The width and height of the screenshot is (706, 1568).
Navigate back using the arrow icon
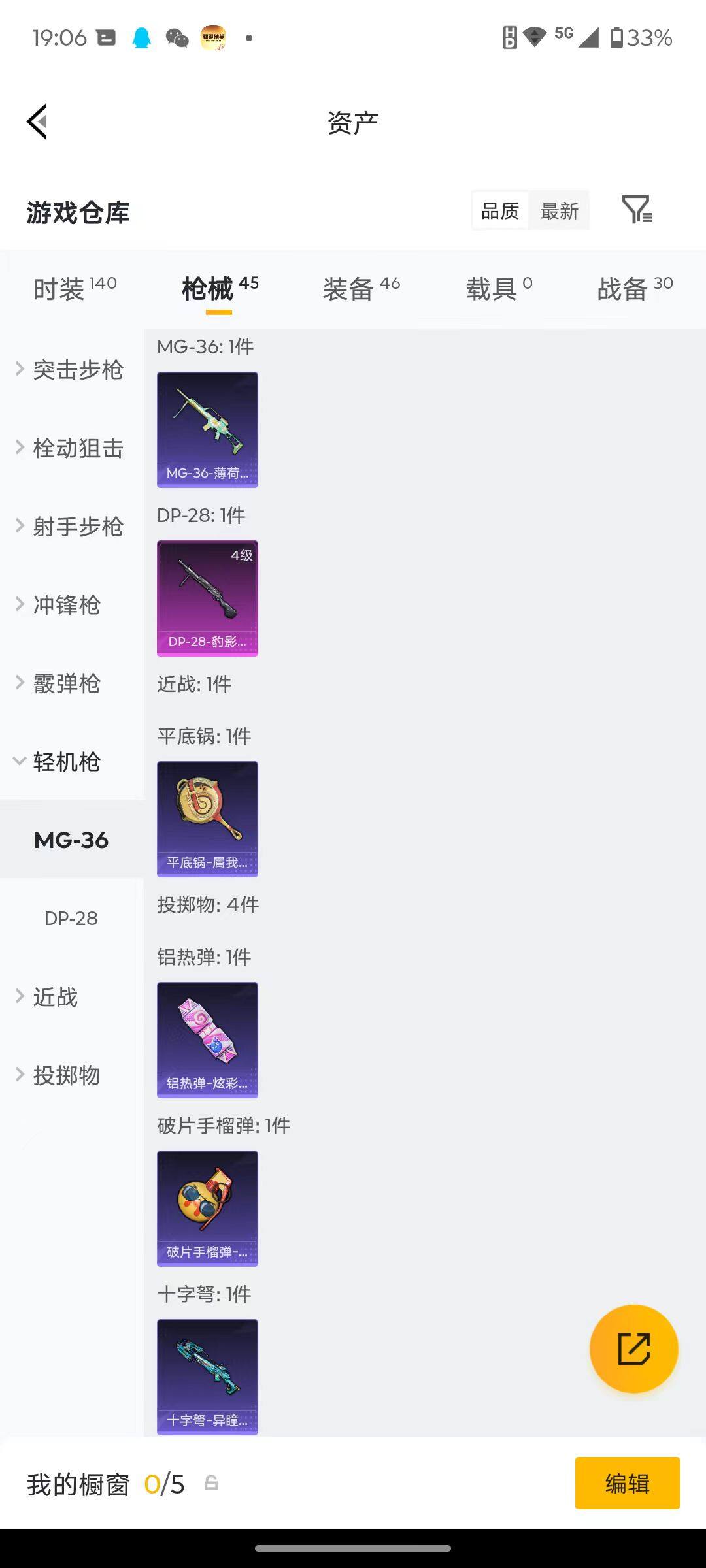pyautogui.click(x=37, y=122)
